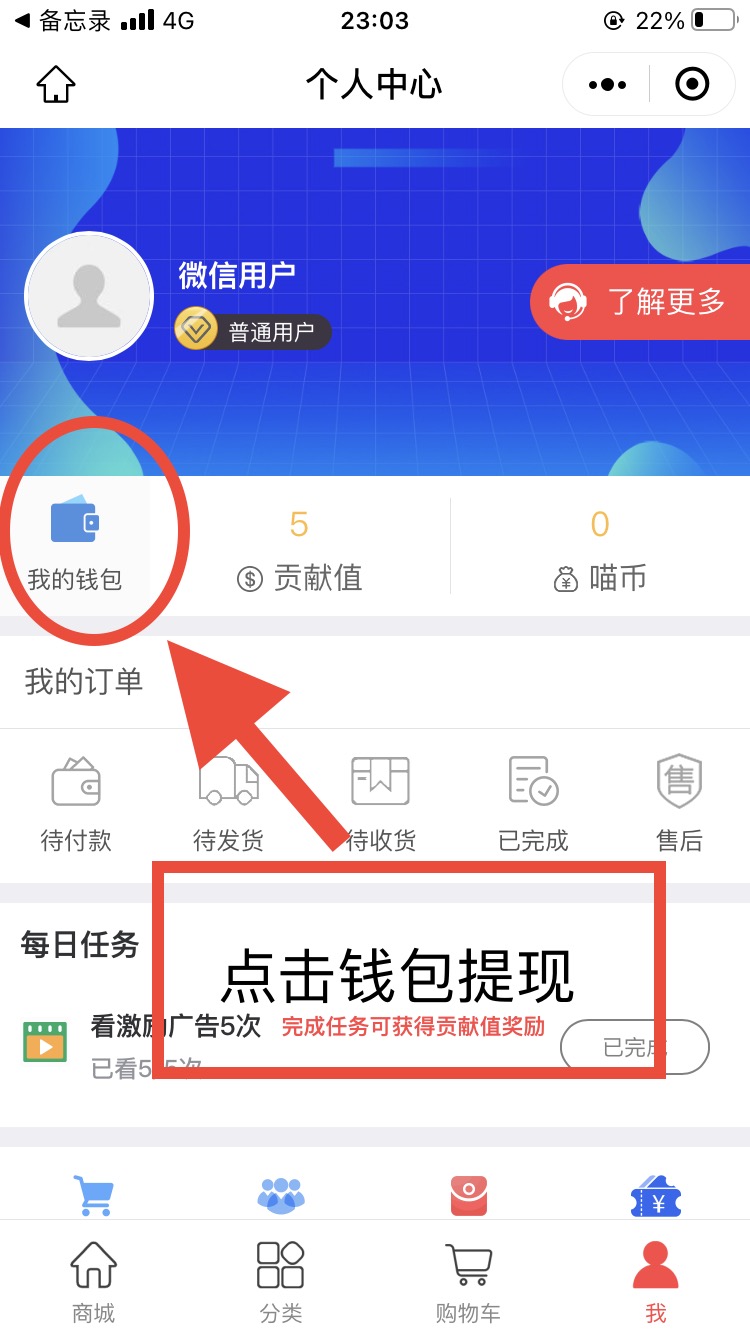Close the mini program via the circle button

pos(692,85)
